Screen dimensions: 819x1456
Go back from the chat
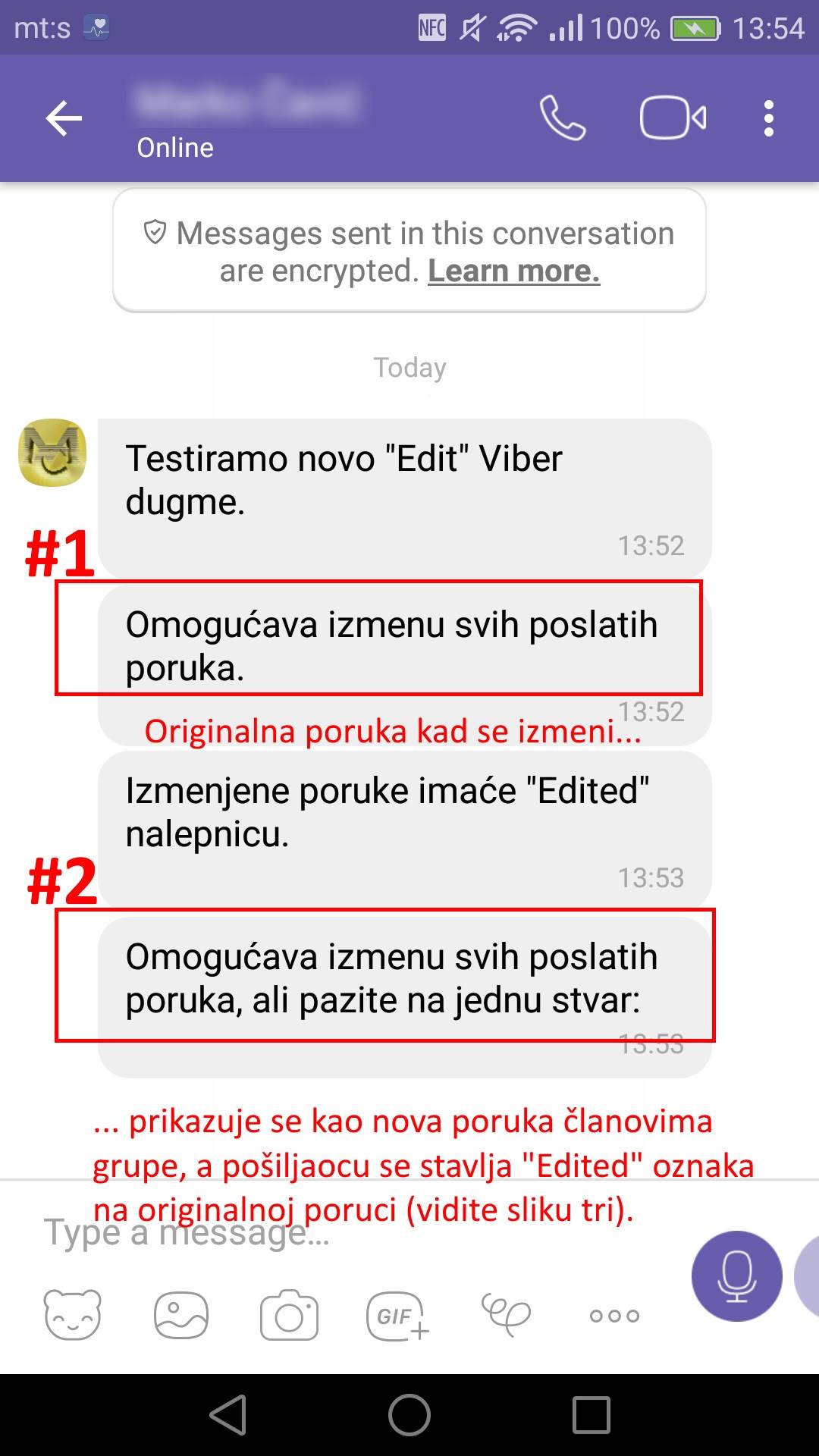tap(64, 118)
